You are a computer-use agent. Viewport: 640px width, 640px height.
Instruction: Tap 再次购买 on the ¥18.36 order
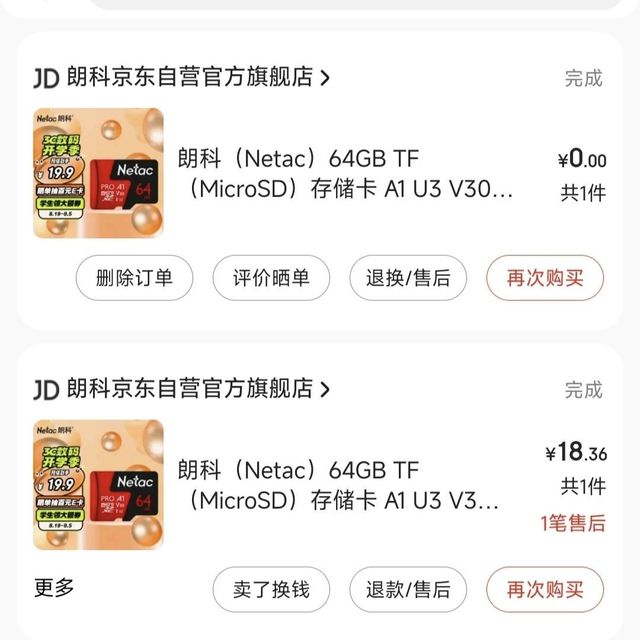(x=545, y=589)
